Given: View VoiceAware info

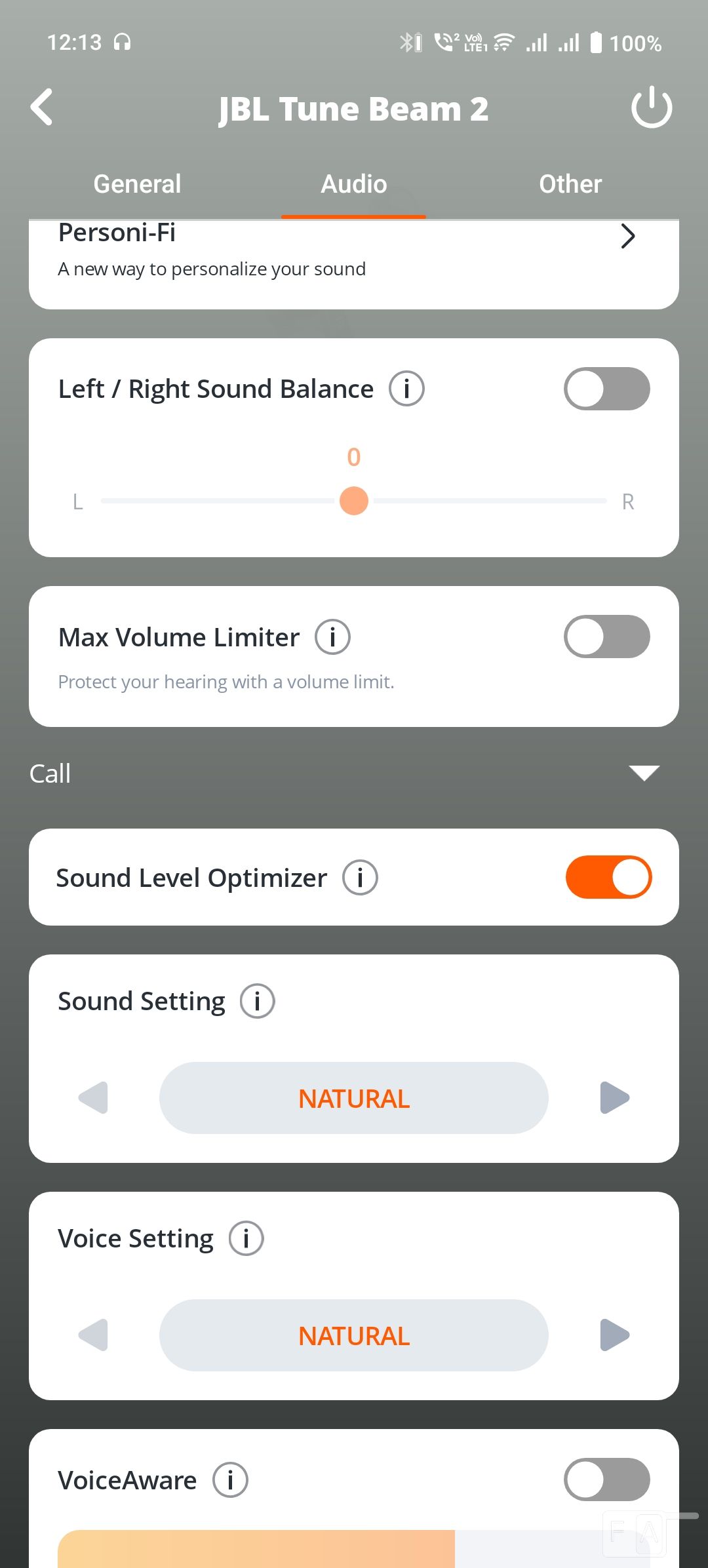Looking at the screenshot, I should pyautogui.click(x=230, y=1480).
